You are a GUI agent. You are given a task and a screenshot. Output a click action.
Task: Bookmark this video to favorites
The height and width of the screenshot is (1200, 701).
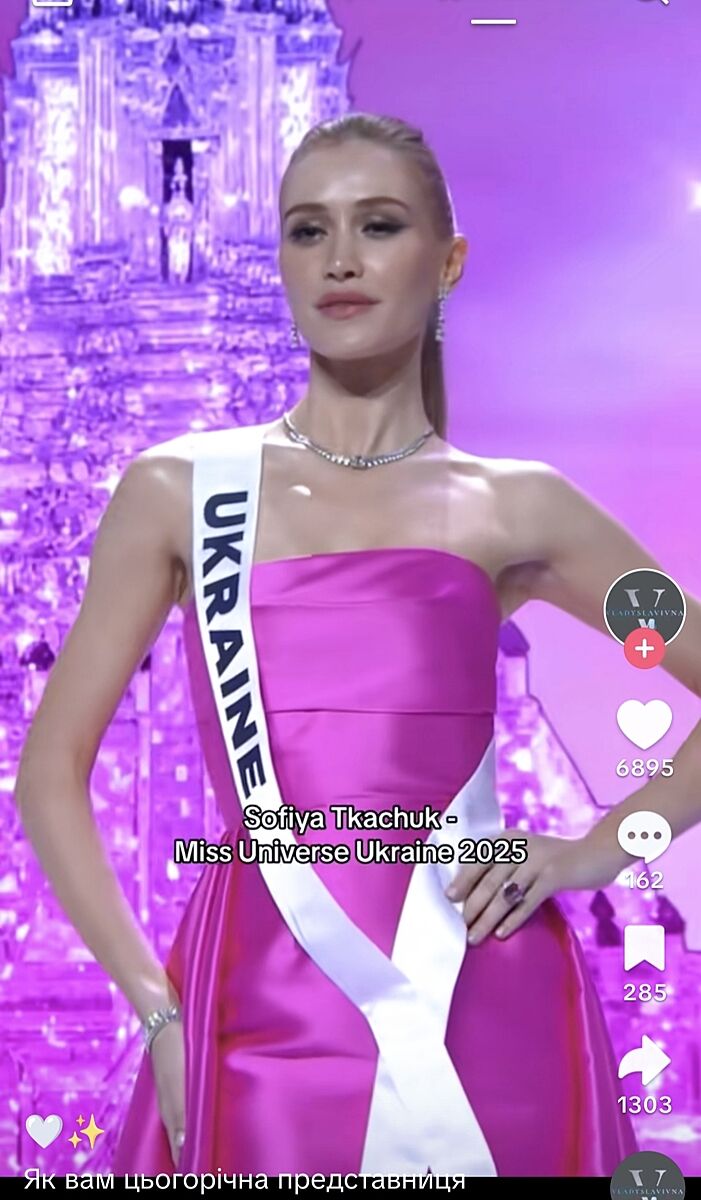[x=644, y=948]
